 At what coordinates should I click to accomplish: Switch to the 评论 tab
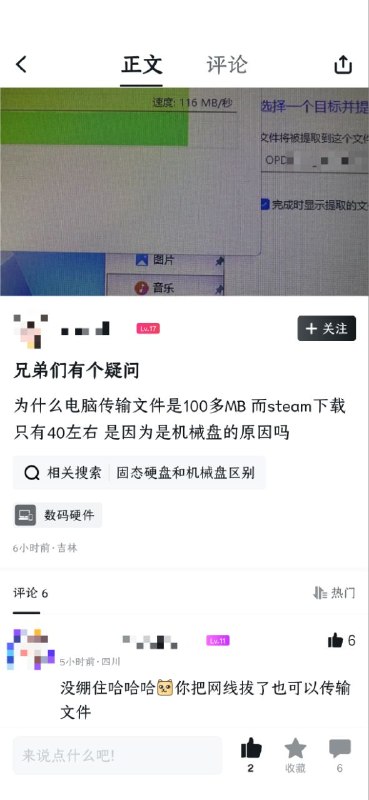227,65
